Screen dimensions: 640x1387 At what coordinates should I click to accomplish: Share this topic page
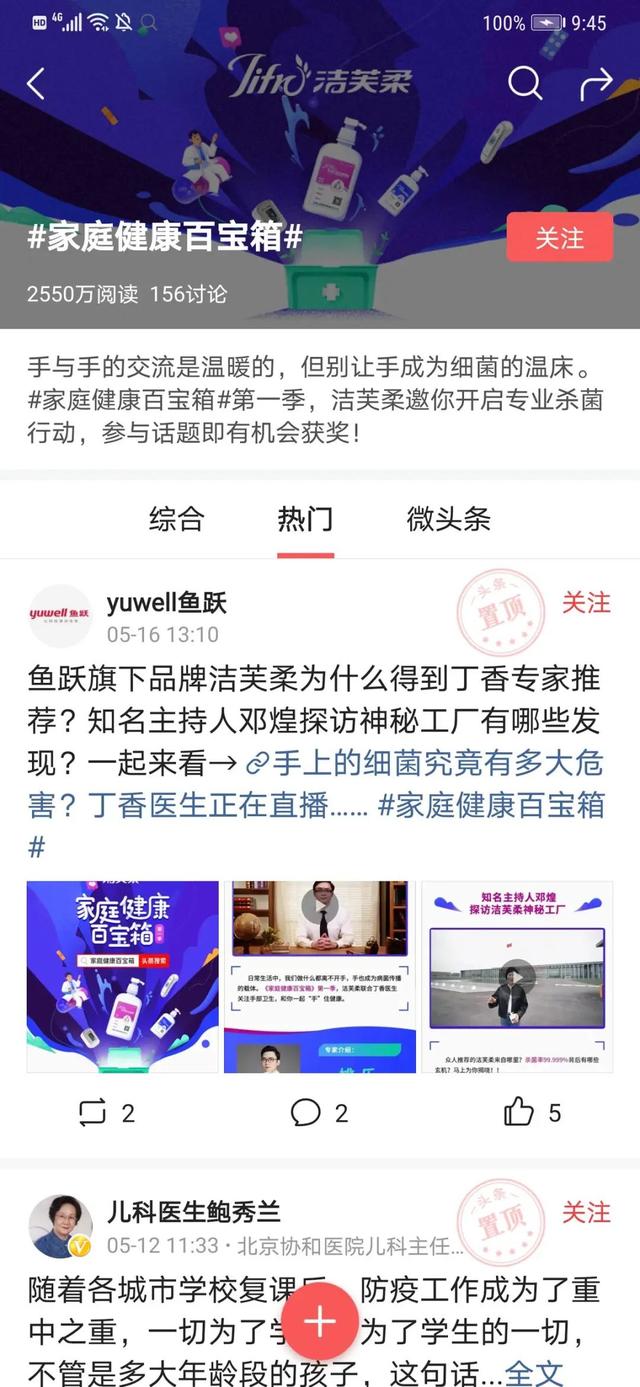pyautogui.click(x=596, y=84)
